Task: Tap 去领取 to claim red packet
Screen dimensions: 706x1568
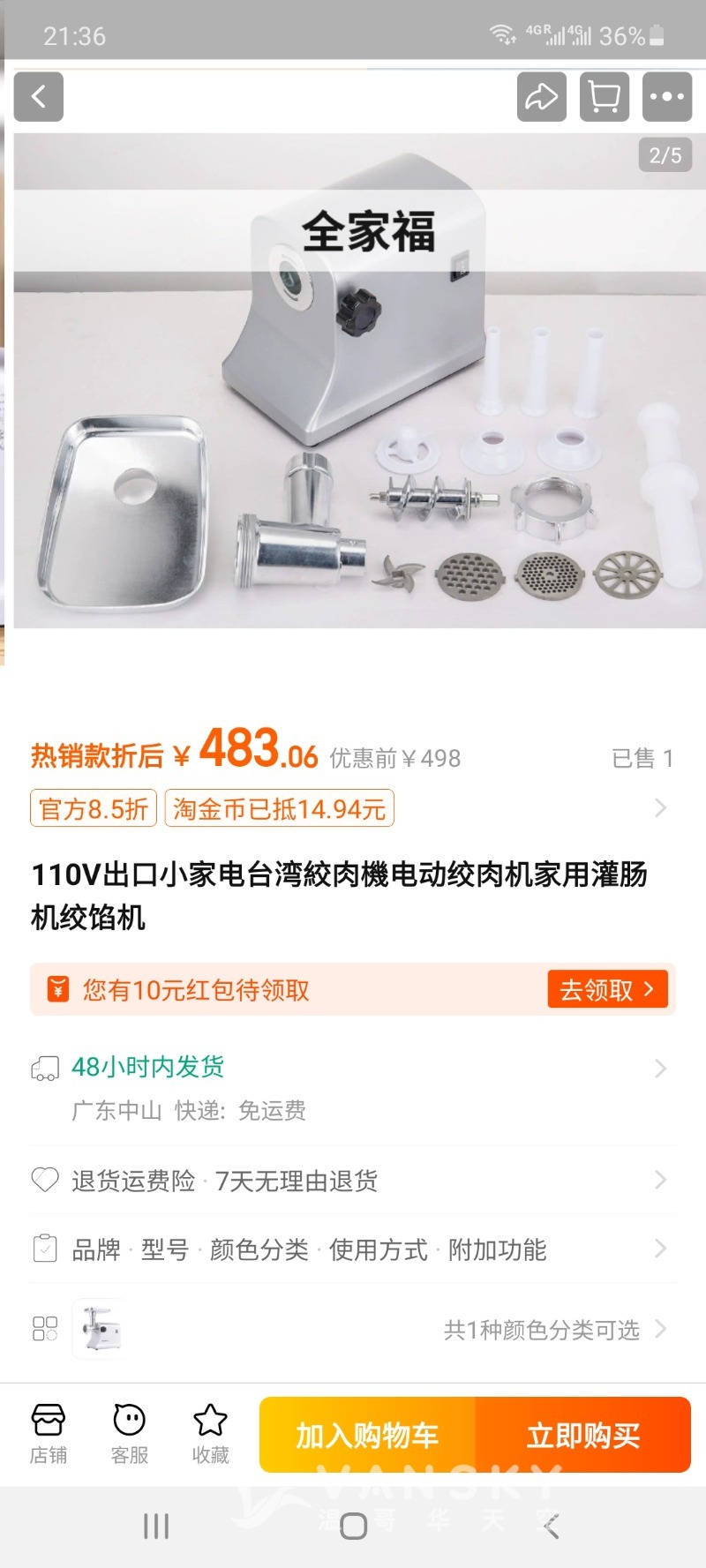Action: click(x=606, y=990)
